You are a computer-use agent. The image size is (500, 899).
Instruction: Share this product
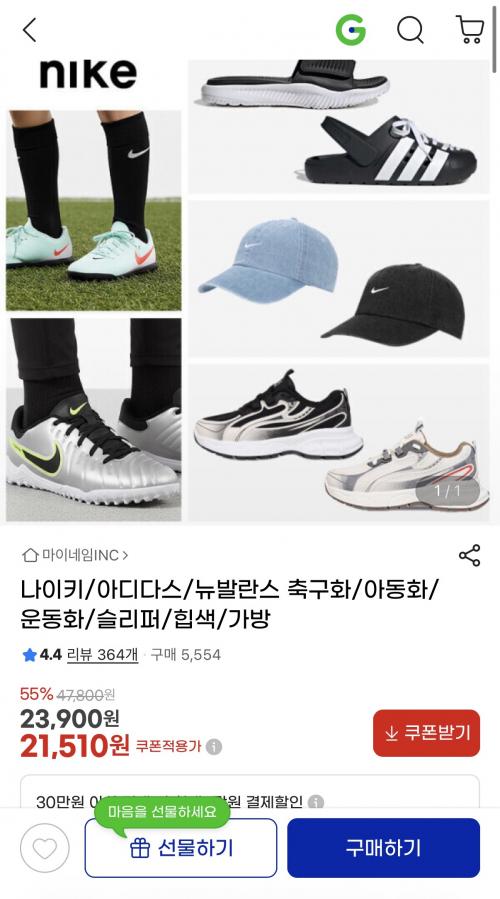[x=470, y=556]
